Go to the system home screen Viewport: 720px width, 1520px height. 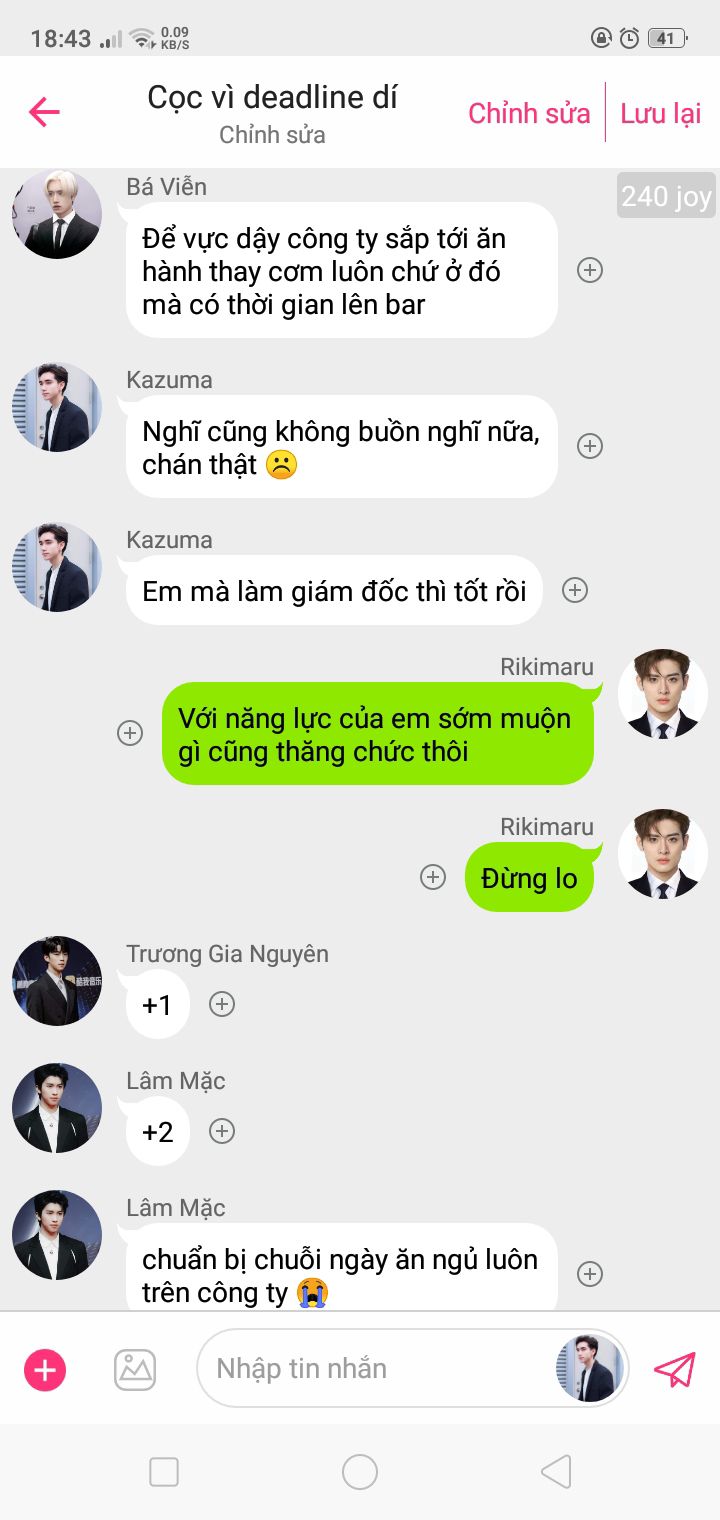coord(360,1472)
